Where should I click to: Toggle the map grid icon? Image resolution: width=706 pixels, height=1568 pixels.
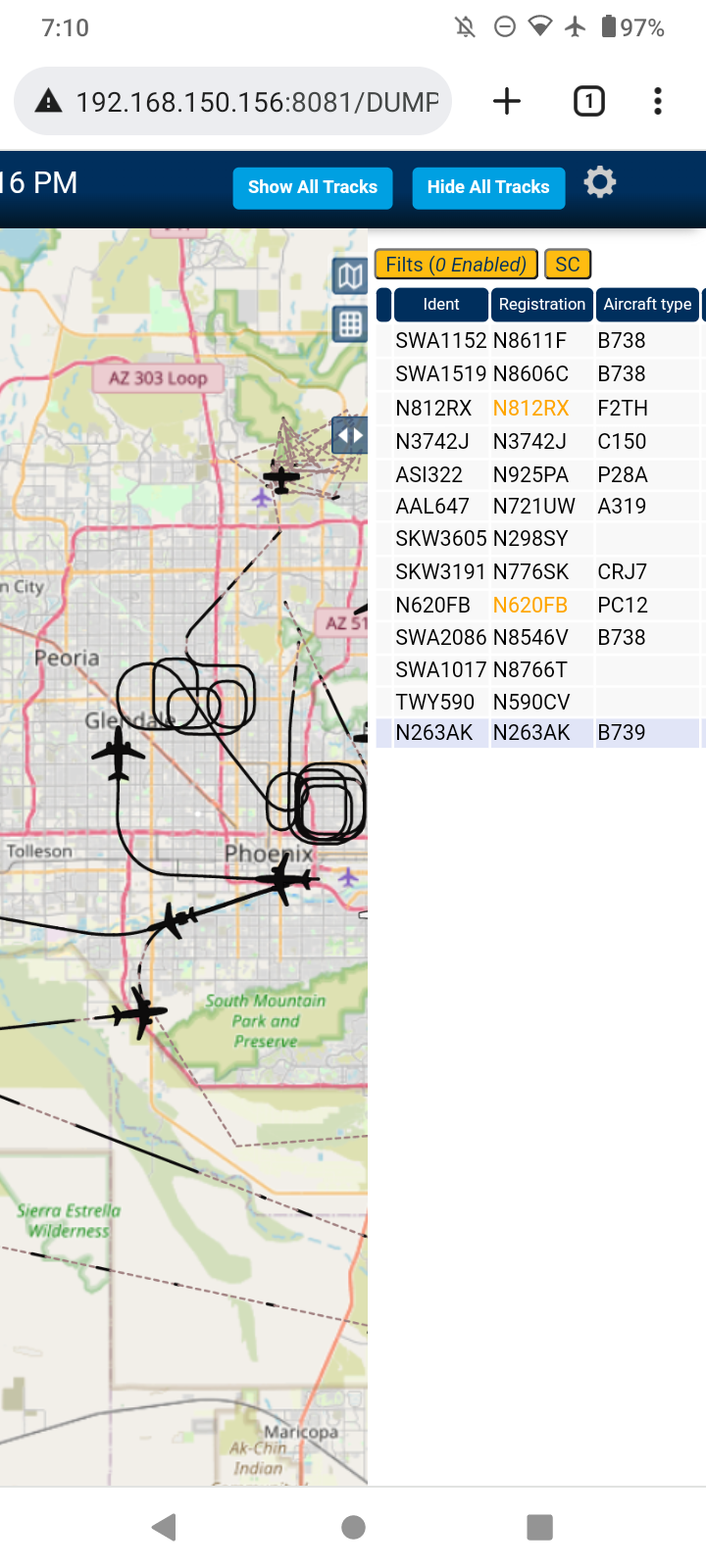point(350,323)
